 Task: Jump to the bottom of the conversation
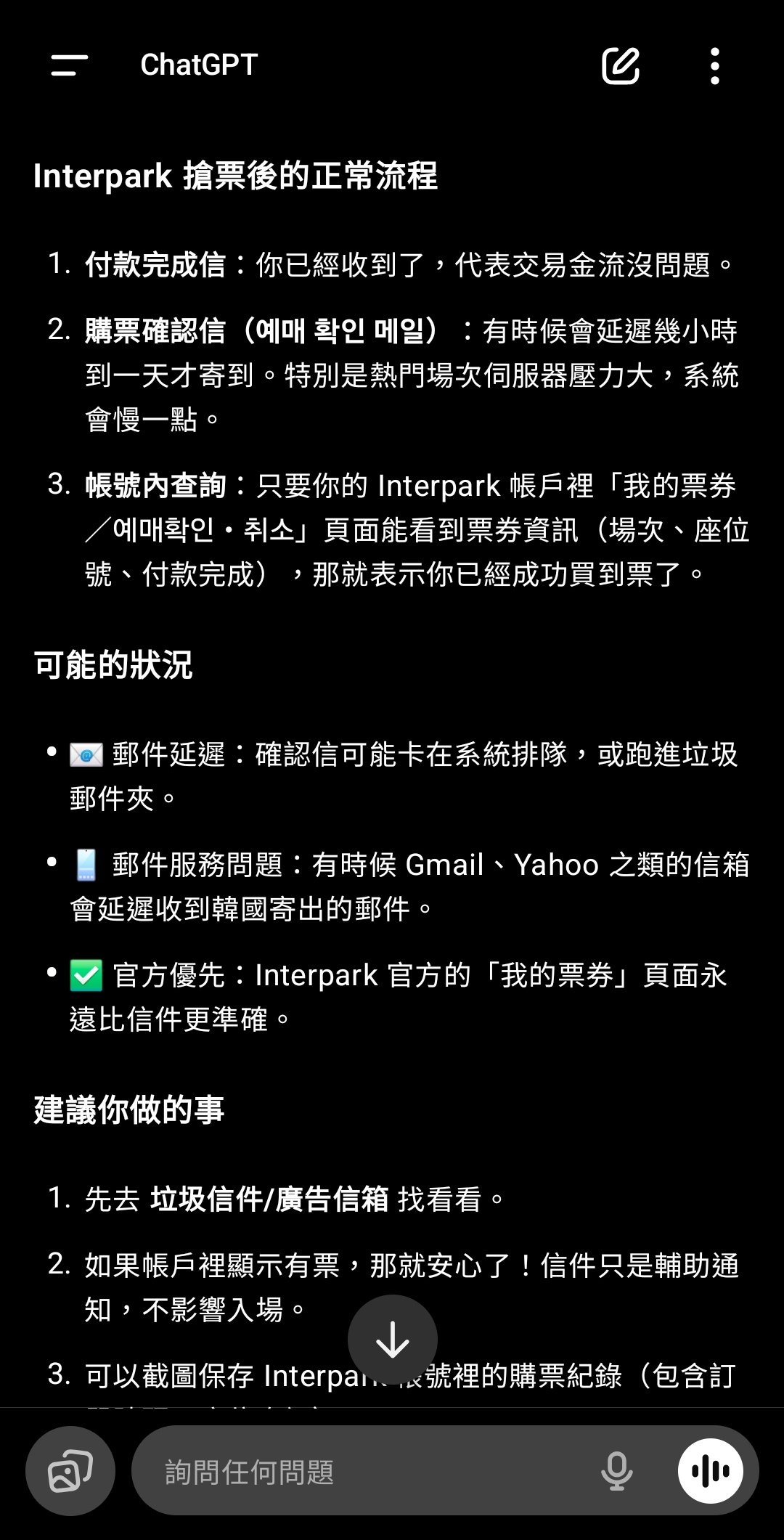(392, 1340)
